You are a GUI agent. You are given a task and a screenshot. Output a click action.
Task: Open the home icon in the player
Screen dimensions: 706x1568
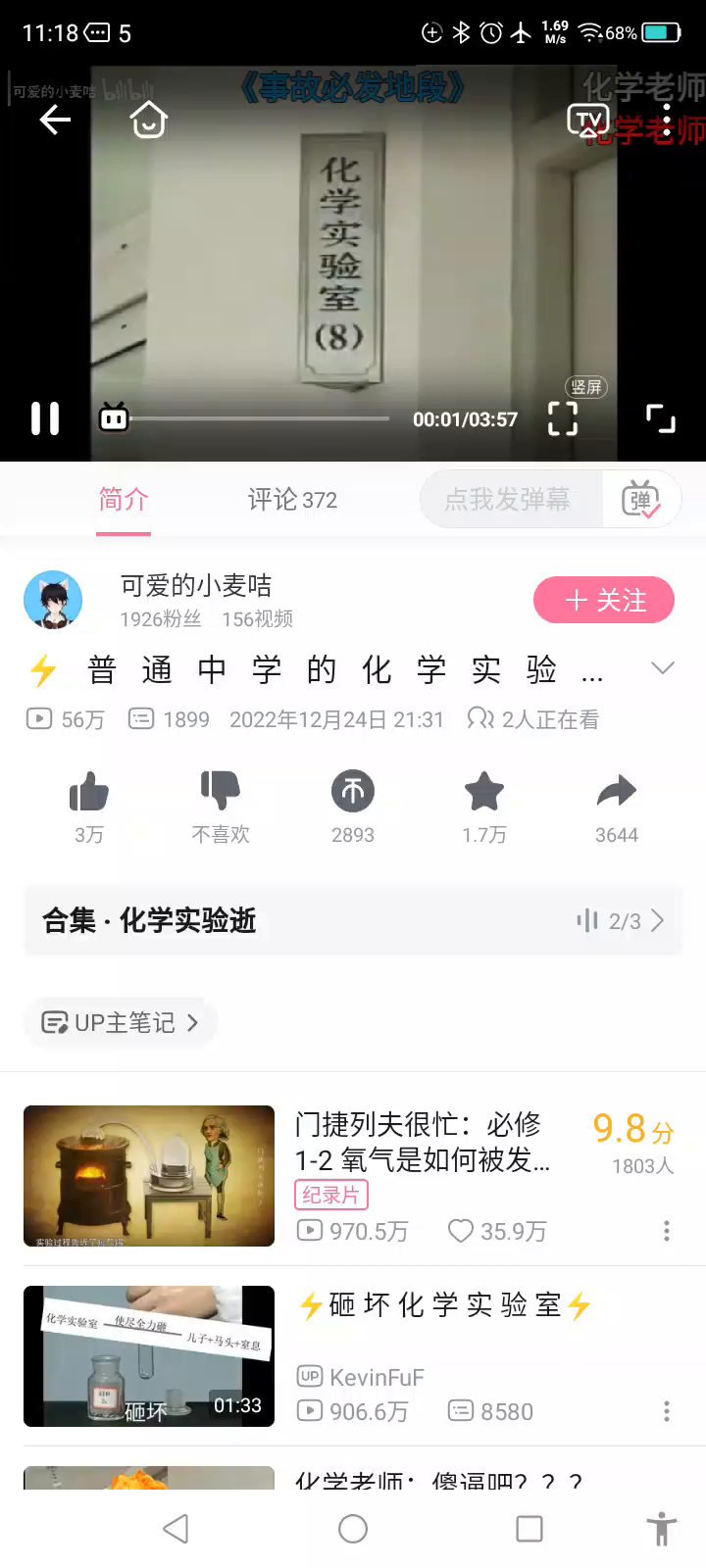coord(149,121)
